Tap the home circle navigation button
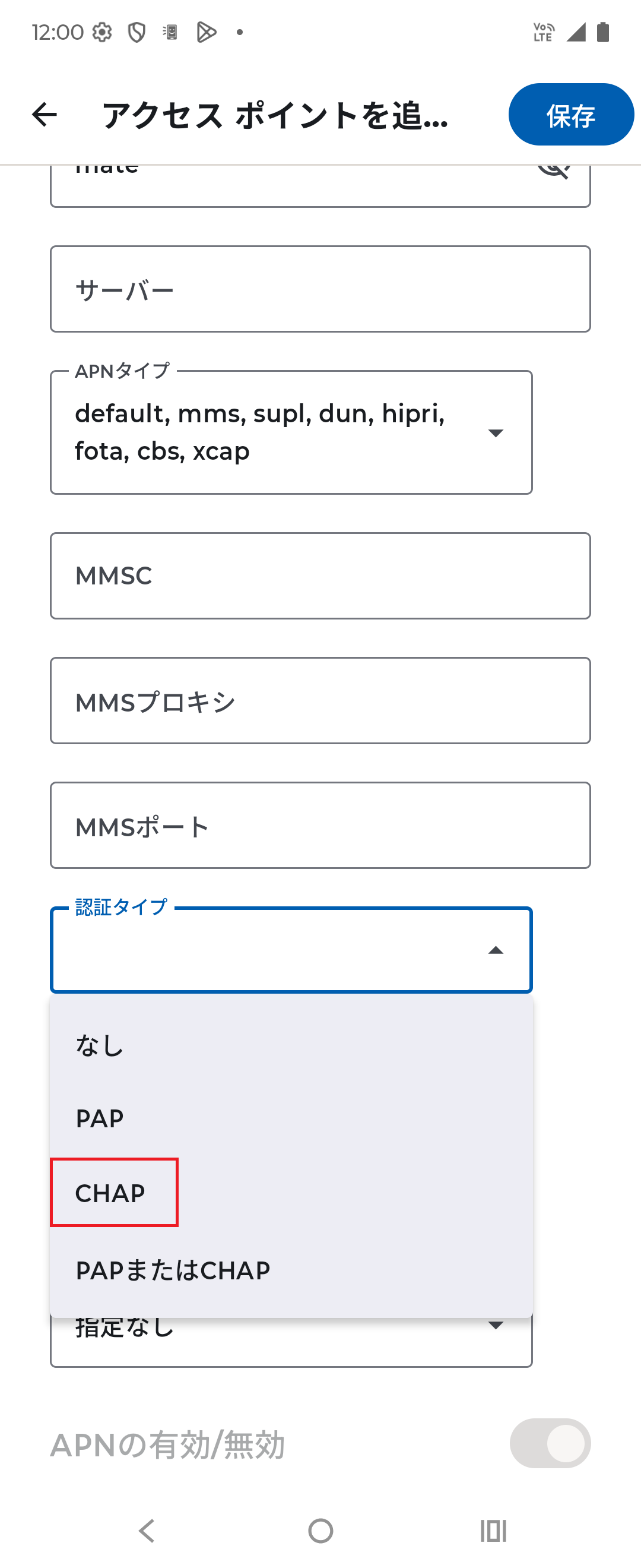The width and height of the screenshot is (641, 1568). [320, 1529]
